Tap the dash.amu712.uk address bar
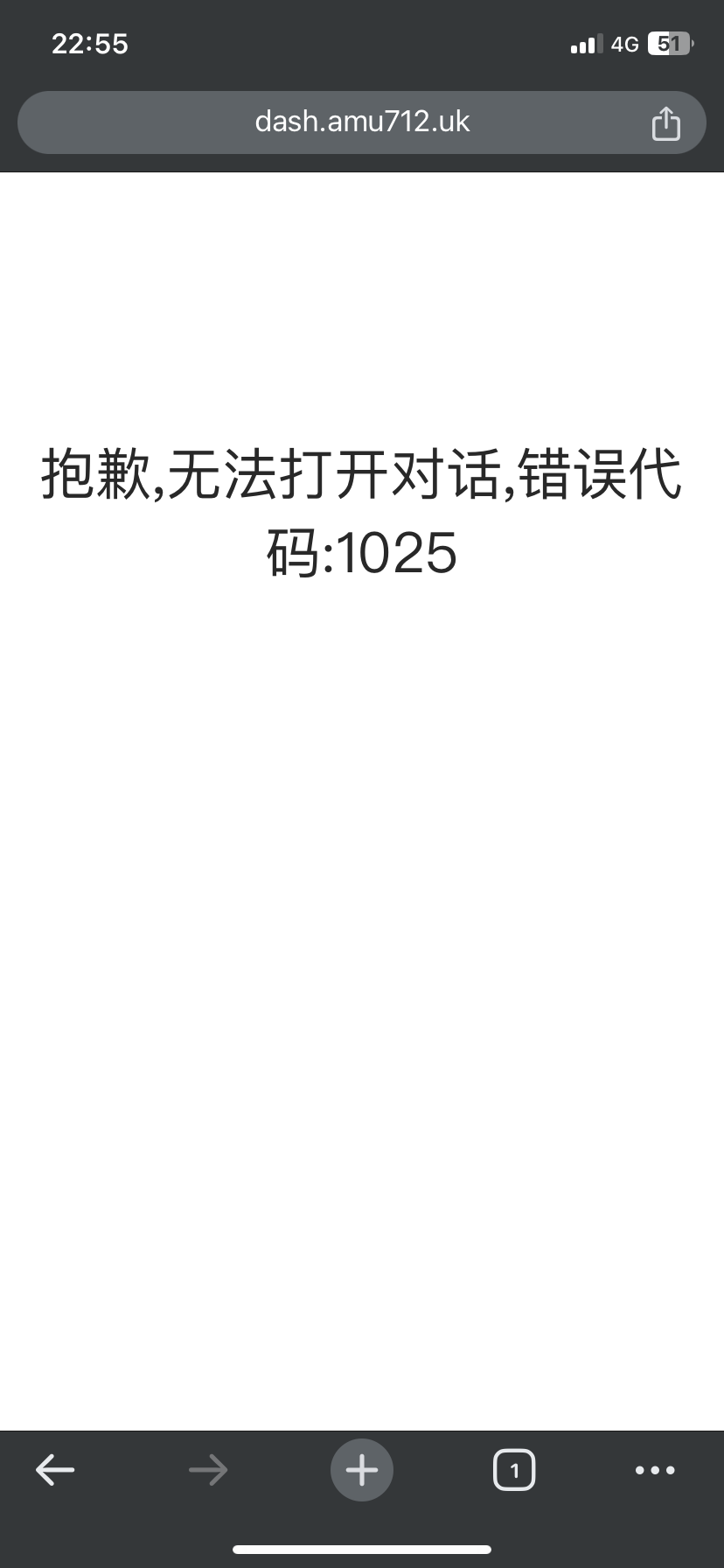Image resolution: width=724 pixels, height=1568 pixels. 362,122
